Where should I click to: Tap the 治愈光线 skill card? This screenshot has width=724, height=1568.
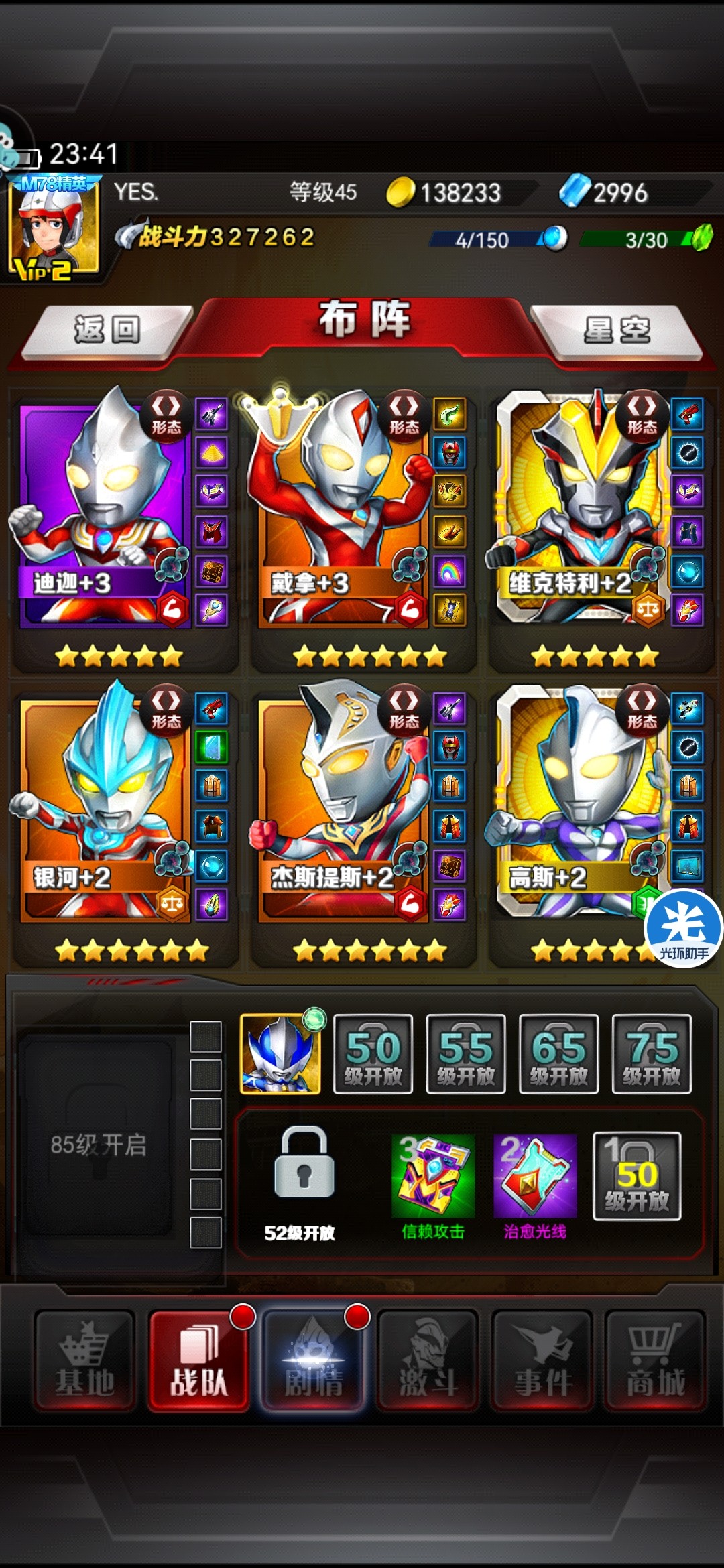[535, 1177]
